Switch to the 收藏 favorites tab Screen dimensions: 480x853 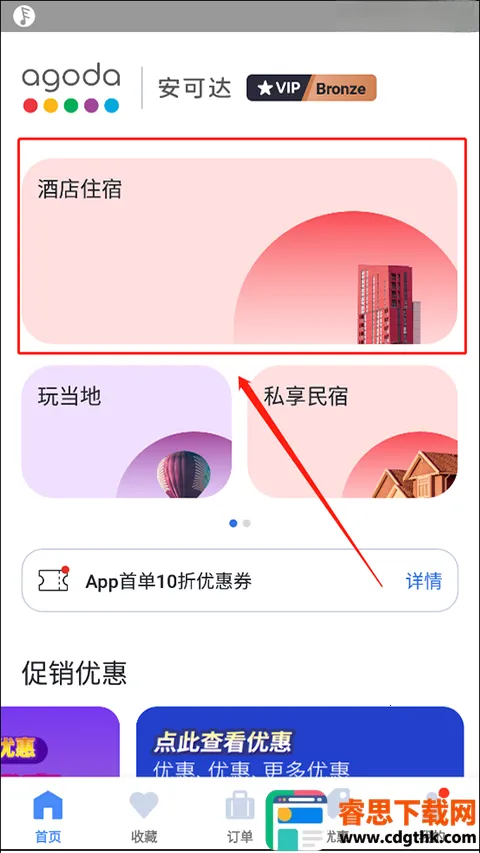[x=144, y=815]
